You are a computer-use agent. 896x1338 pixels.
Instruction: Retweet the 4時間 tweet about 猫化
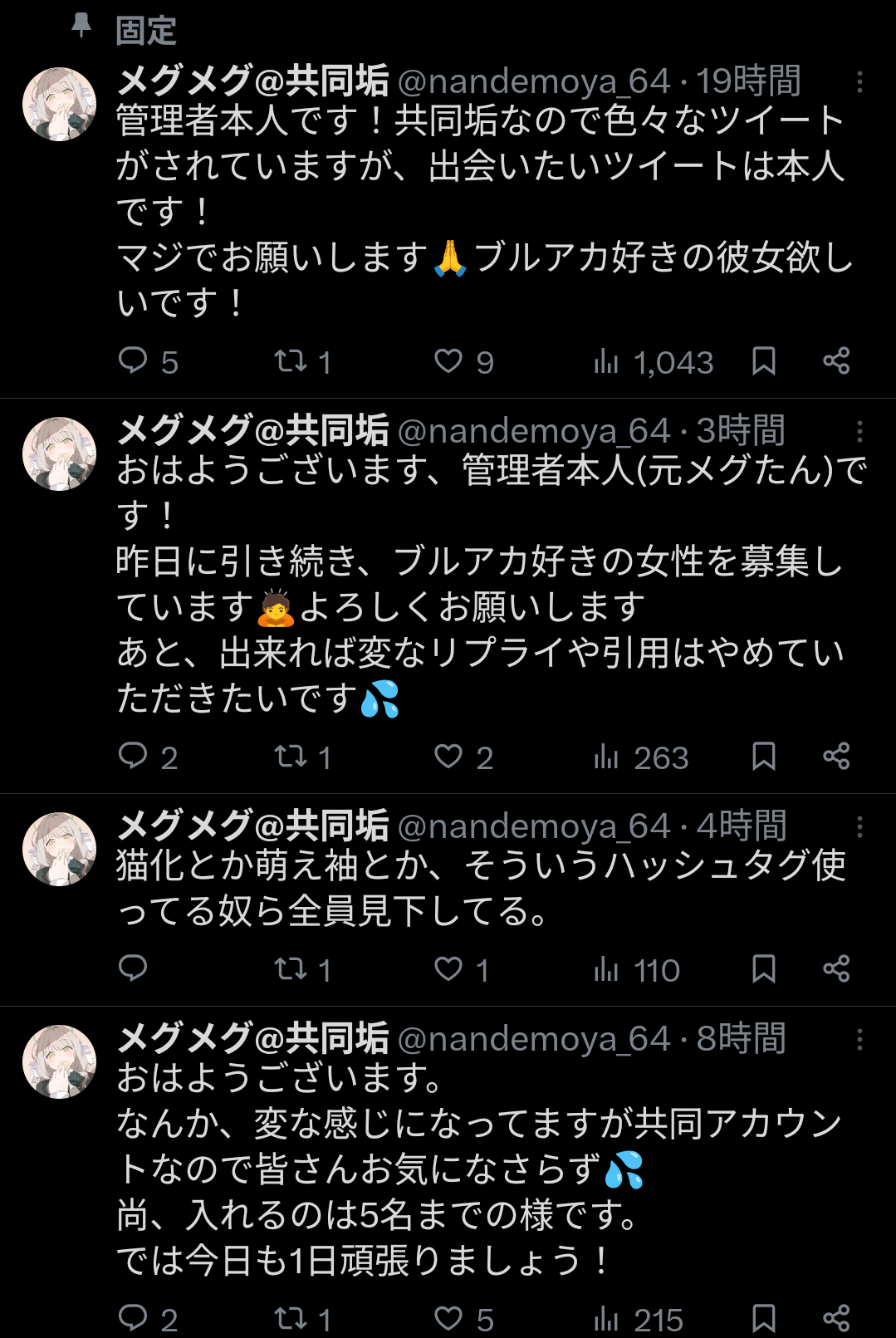[x=291, y=968]
